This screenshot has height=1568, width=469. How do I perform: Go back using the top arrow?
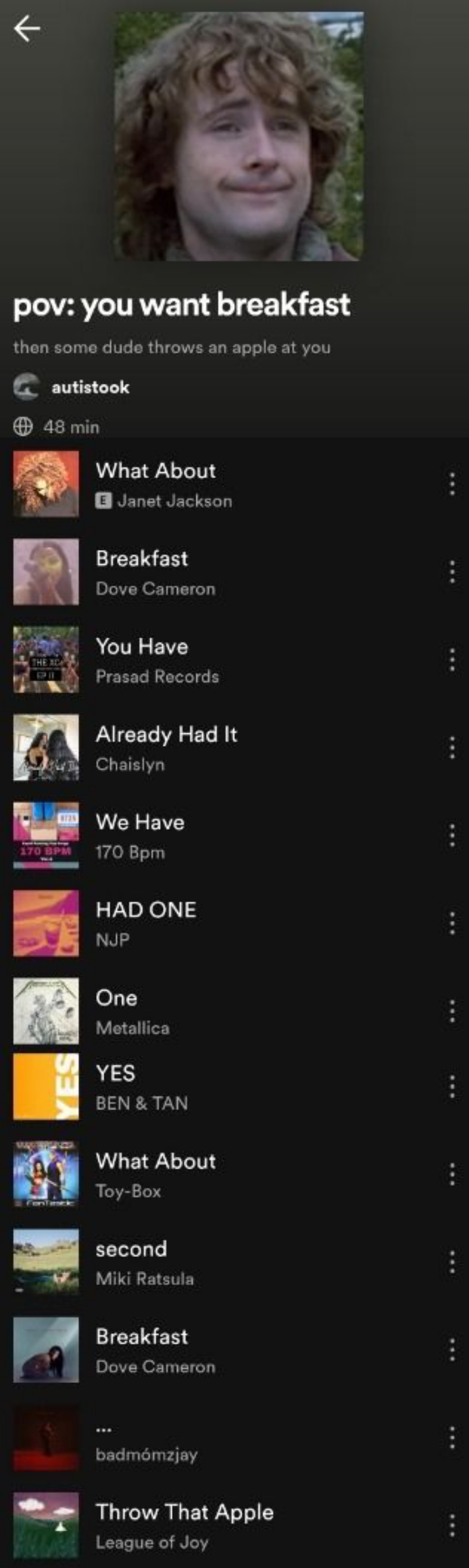click(27, 28)
